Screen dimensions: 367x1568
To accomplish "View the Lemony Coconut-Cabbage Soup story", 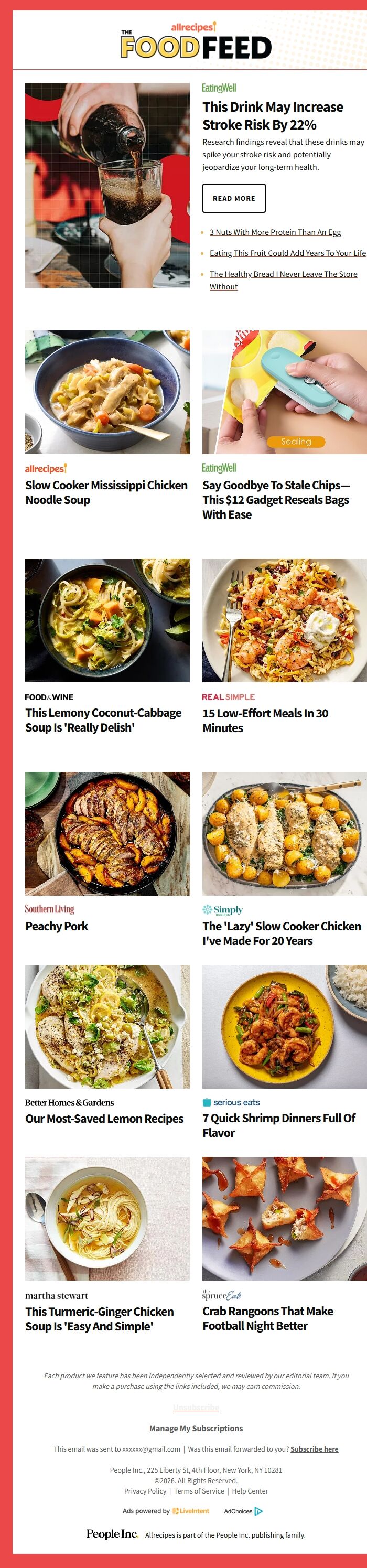I will 103,720.
